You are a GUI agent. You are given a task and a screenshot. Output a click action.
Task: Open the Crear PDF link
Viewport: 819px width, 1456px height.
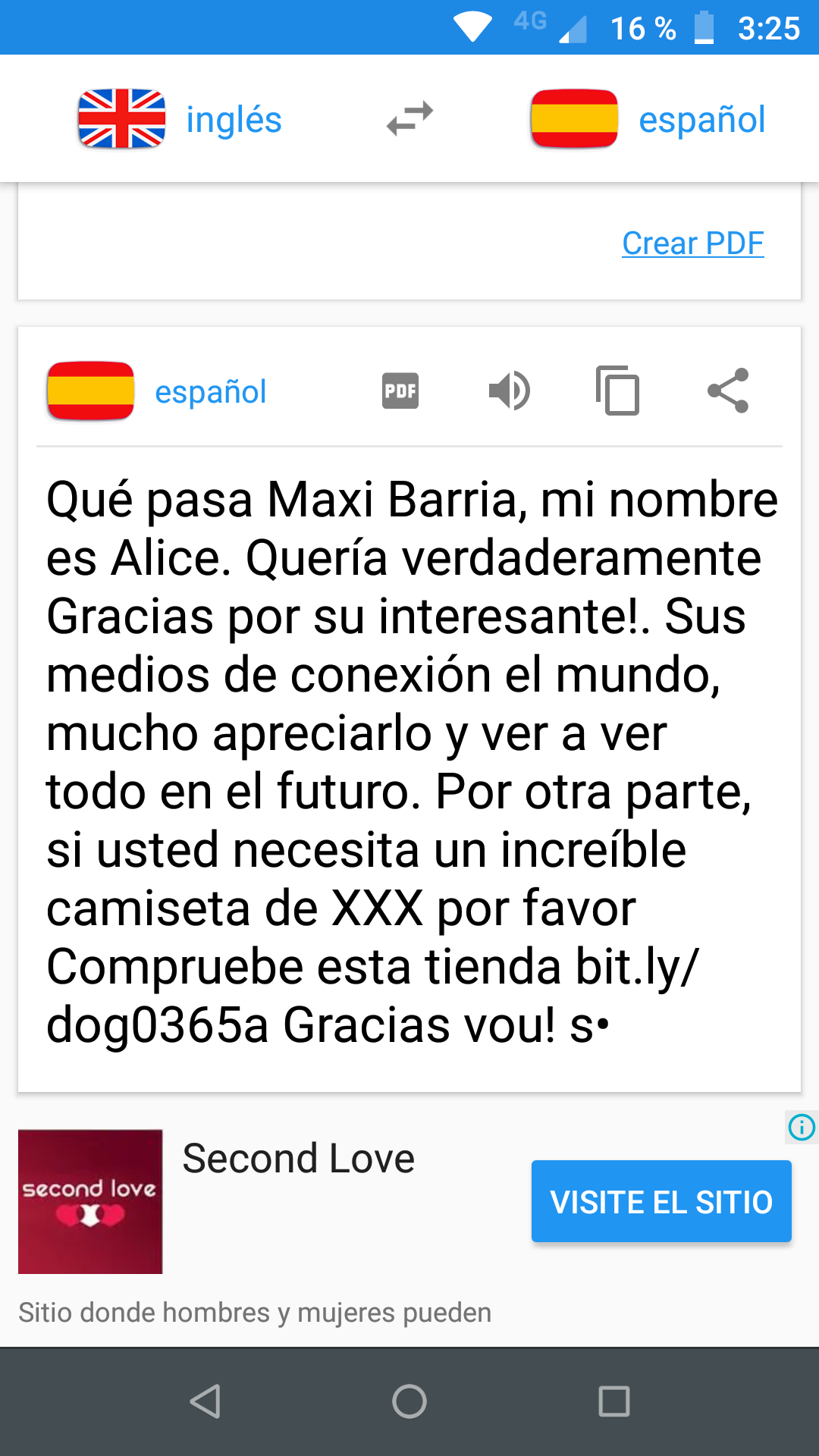click(692, 243)
